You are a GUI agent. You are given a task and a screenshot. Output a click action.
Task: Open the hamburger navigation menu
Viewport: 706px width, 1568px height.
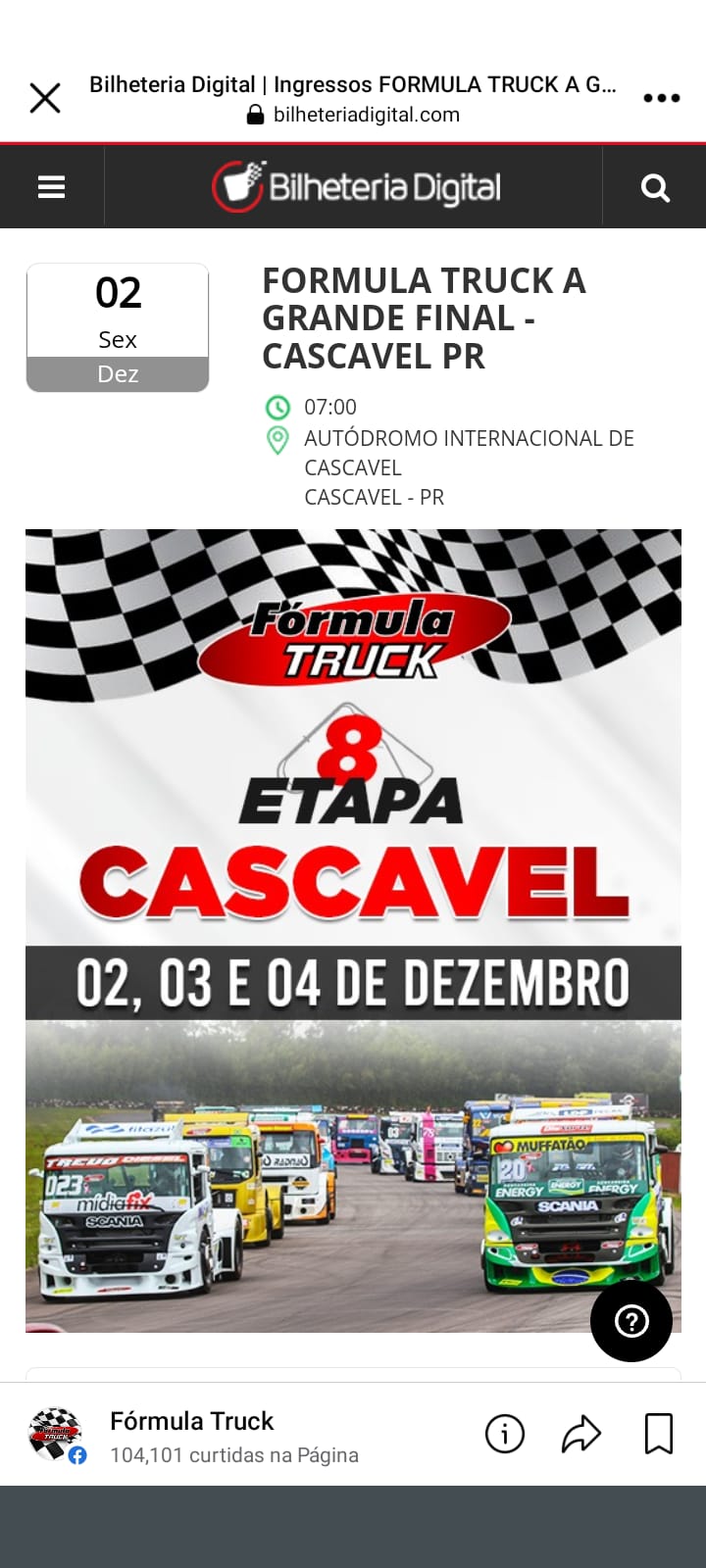(x=51, y=187)
